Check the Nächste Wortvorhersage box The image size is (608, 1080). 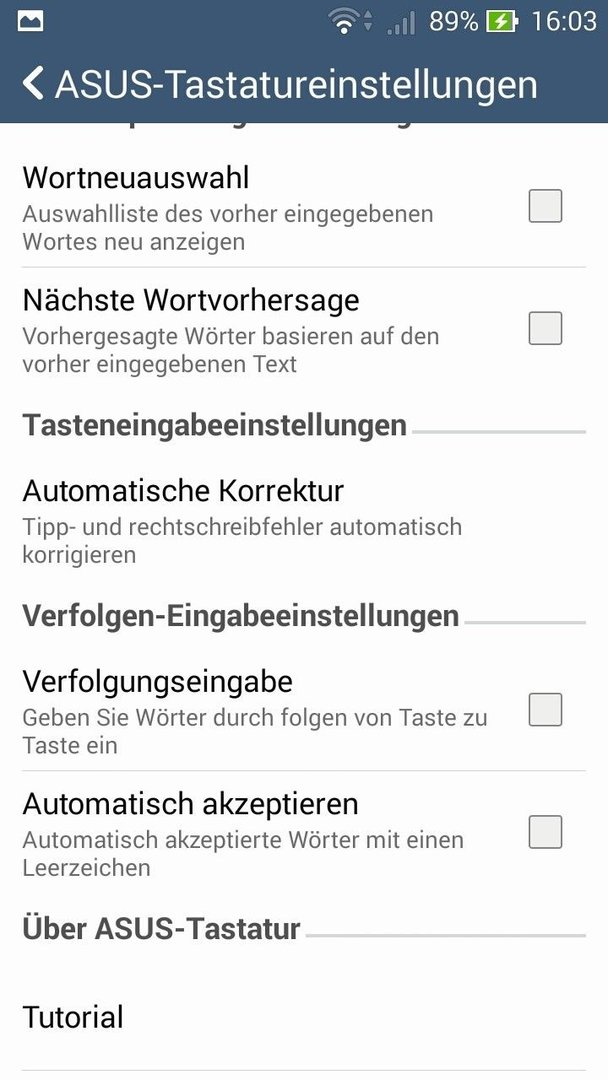[545, 328]
